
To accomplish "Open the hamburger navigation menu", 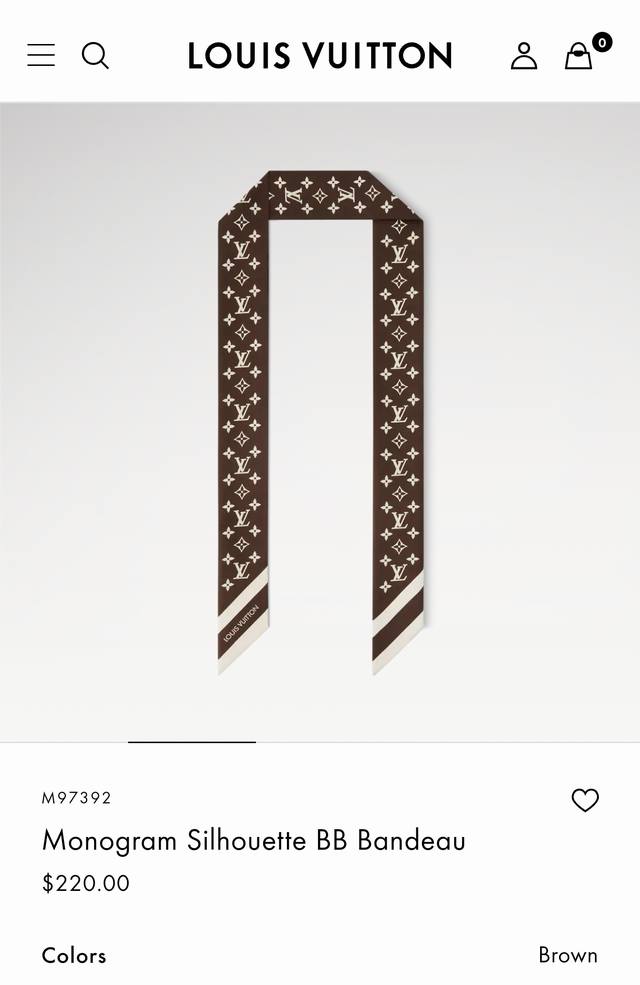I will (41, 55).
